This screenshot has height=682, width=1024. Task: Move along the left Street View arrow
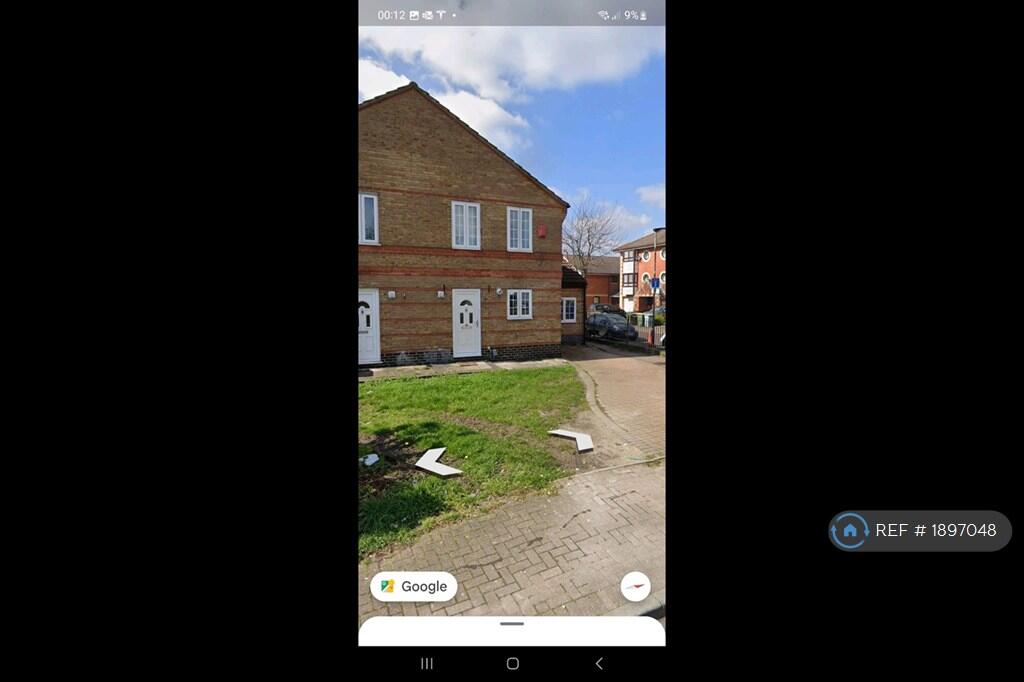tap(437, 462)
